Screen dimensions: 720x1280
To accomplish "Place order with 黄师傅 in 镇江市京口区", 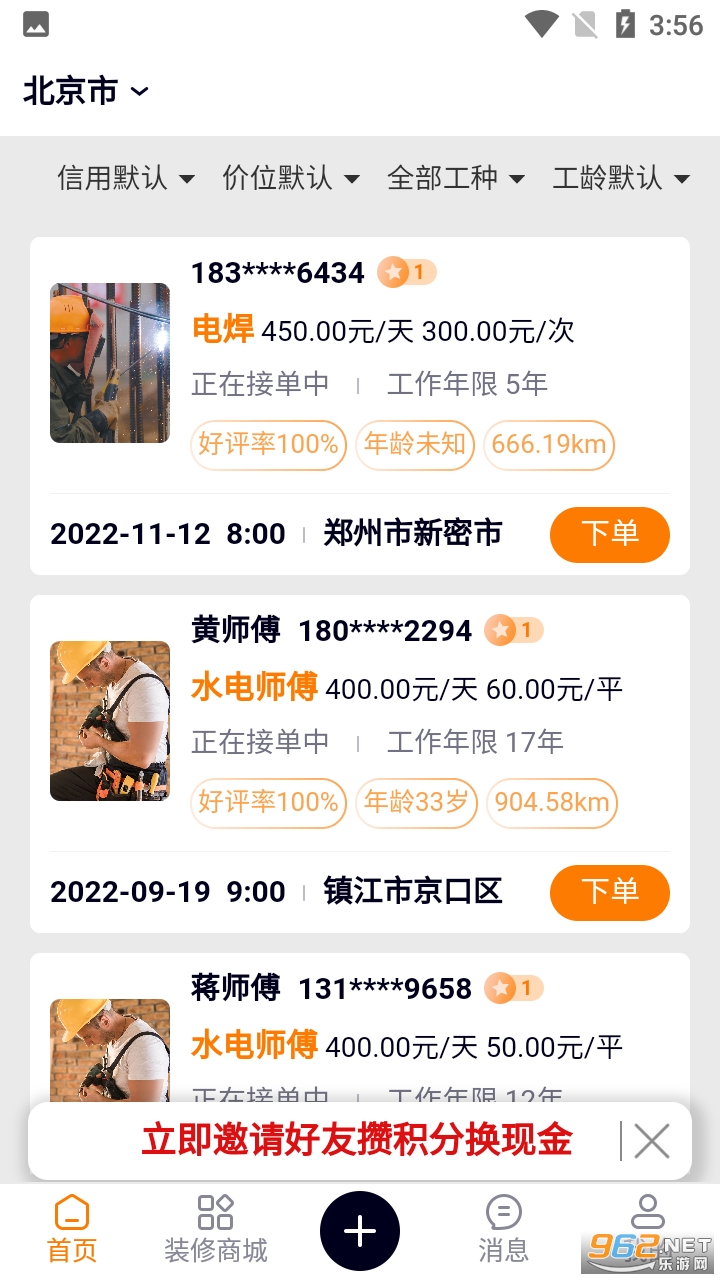I will 610,892.
